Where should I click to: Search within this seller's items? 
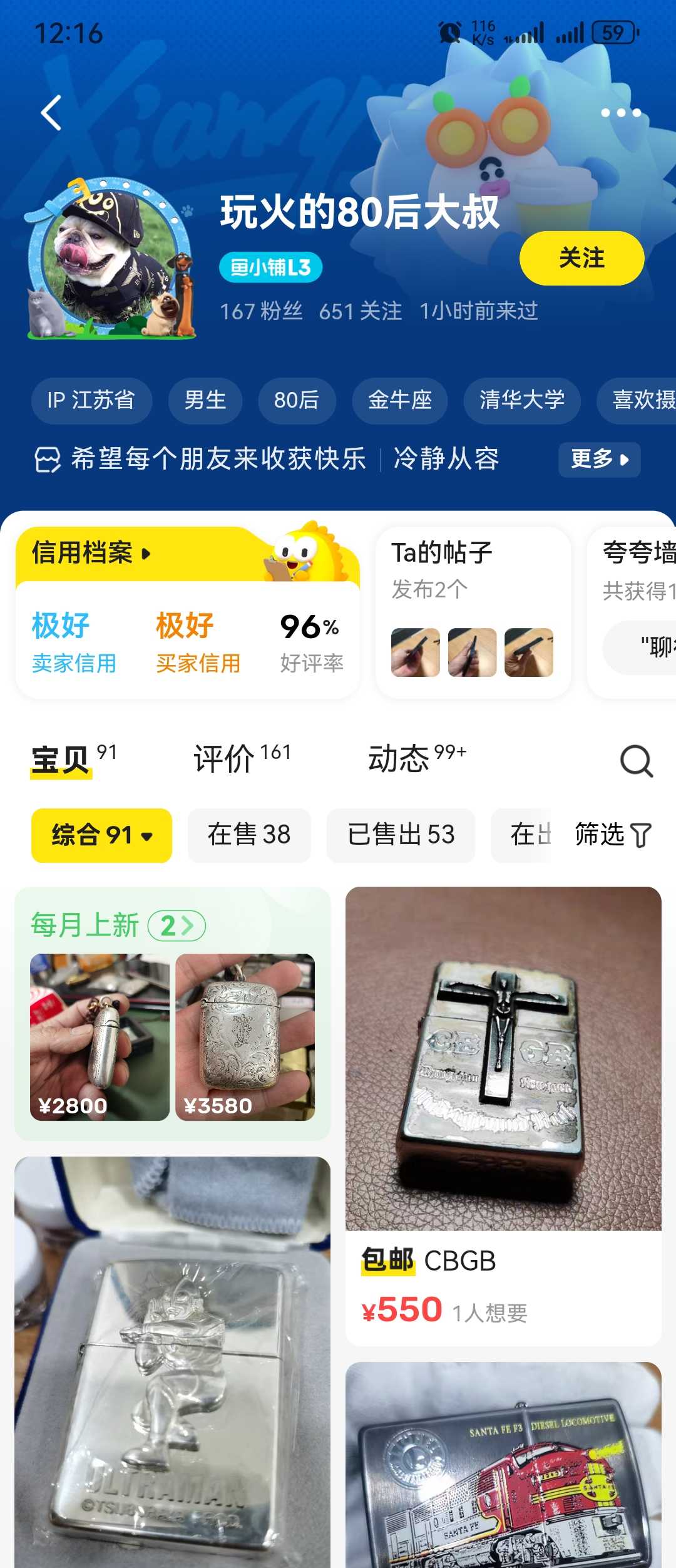[x=636, y=761]
